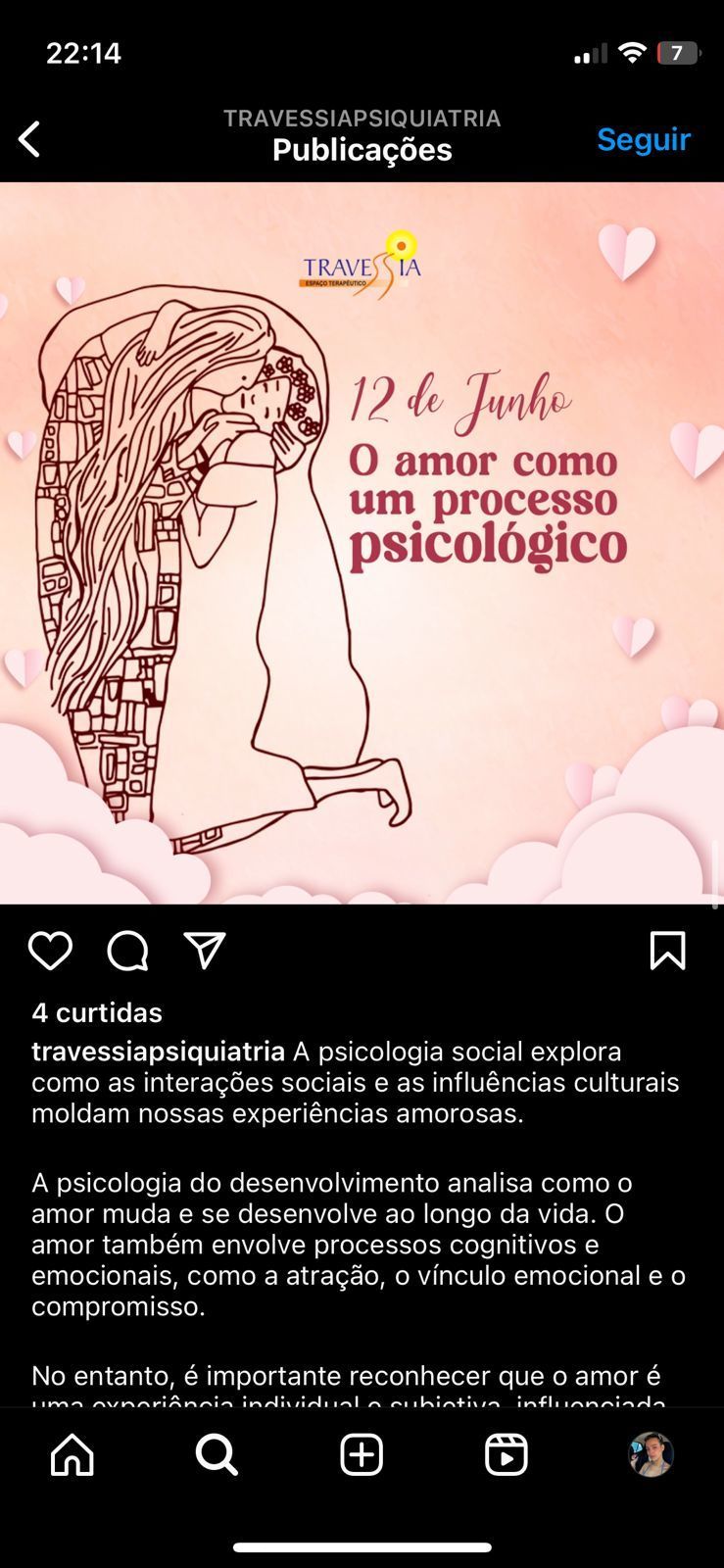View the 4 curtidas likes list
The height and width of the screenshot is (1568, 724).
(97, 1012)
